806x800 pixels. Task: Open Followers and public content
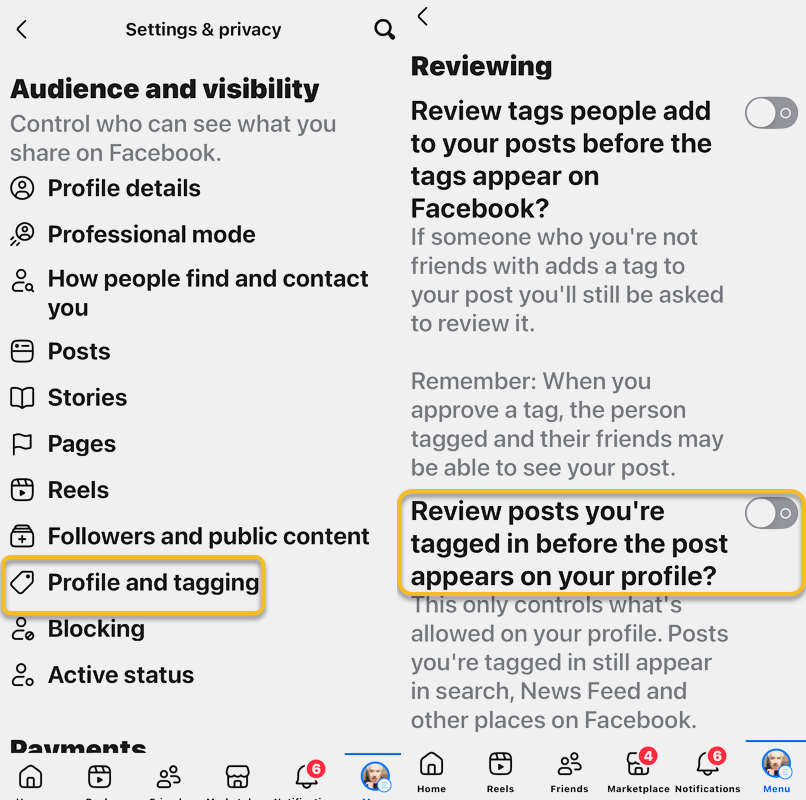coord(208,536)
